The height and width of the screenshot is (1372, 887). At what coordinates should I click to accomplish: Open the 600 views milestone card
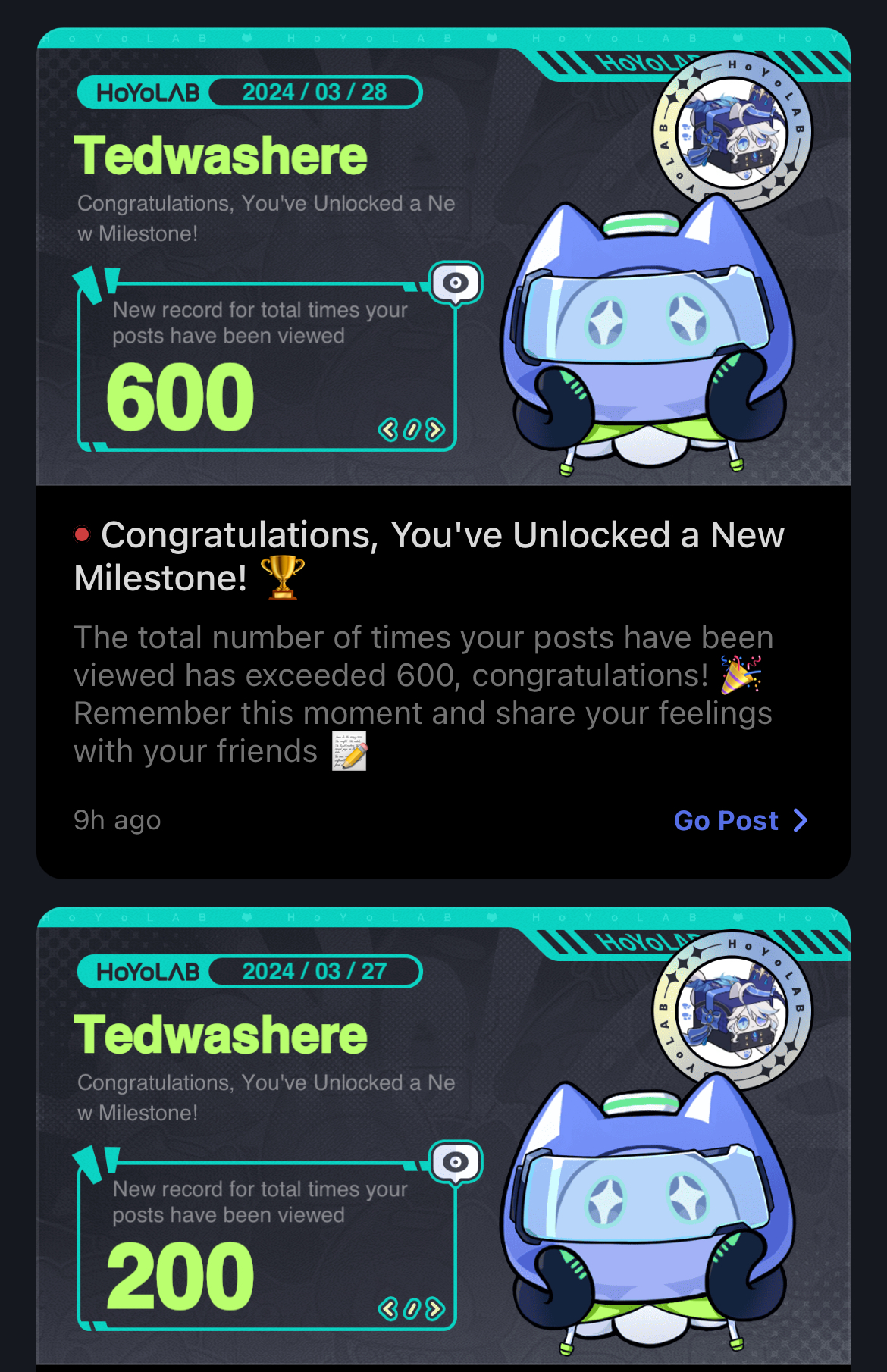pyautogui.click(x=443, y=258)
